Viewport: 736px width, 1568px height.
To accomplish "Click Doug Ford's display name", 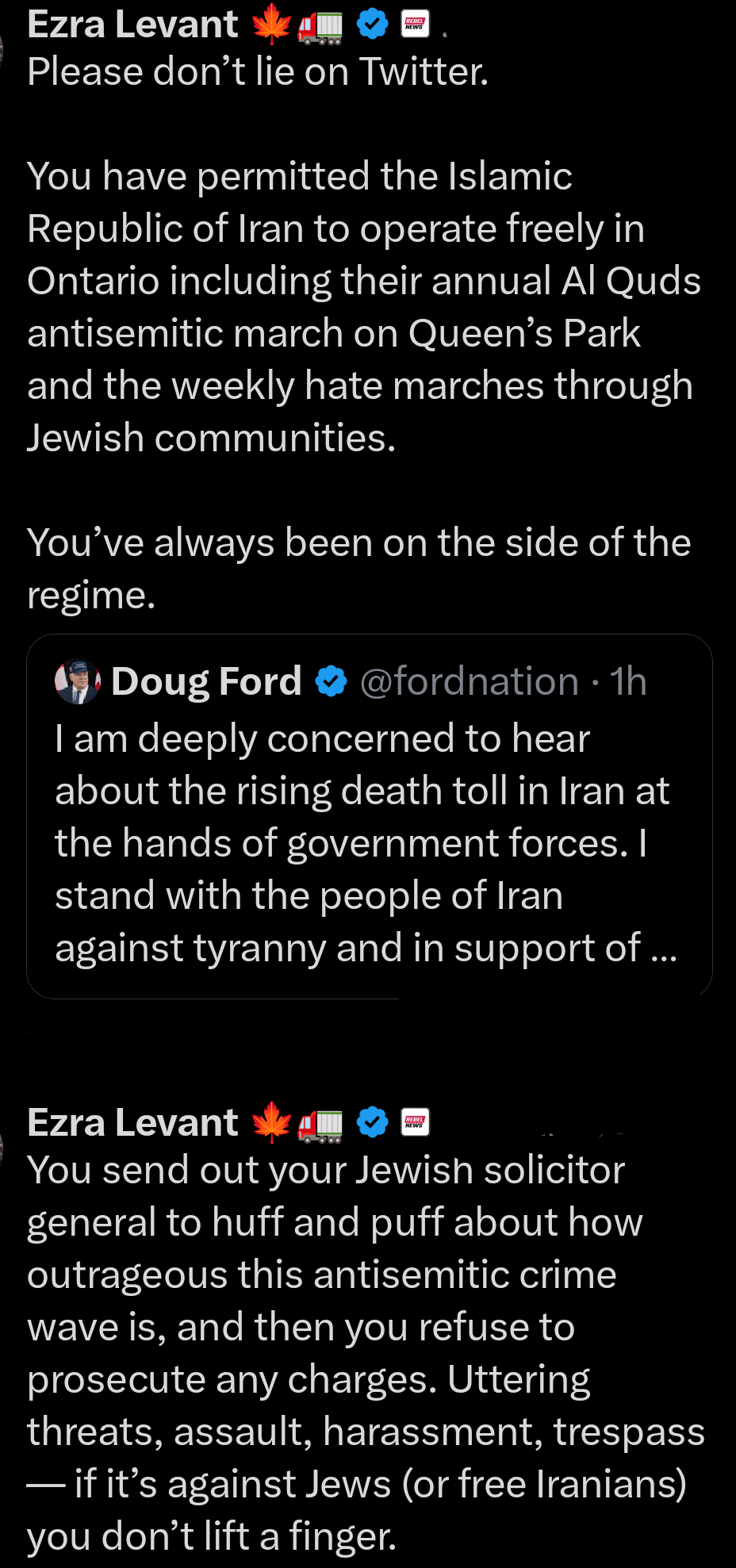I will 207,680.
